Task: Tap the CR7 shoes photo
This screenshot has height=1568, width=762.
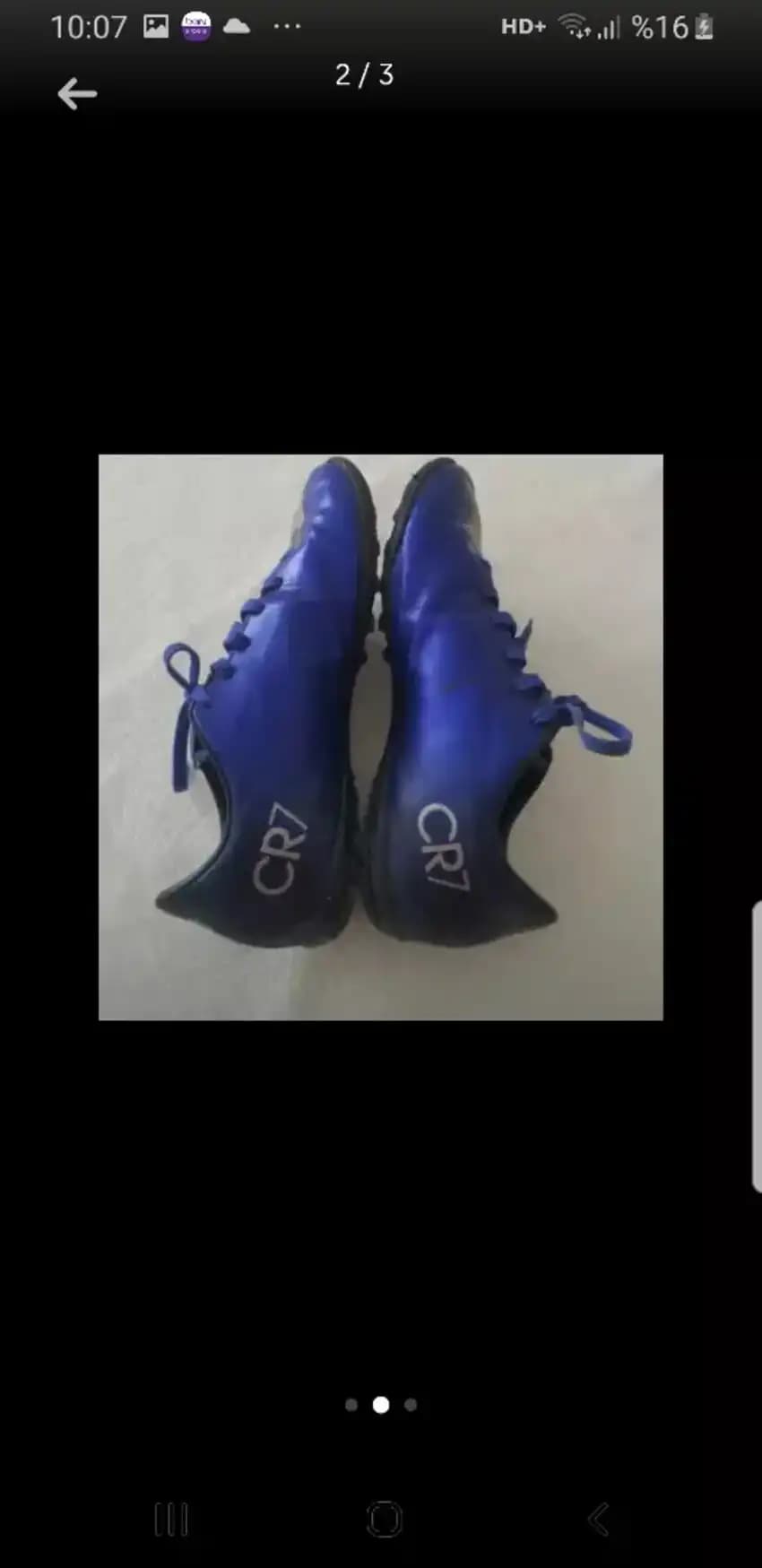Action: point(381,737)
